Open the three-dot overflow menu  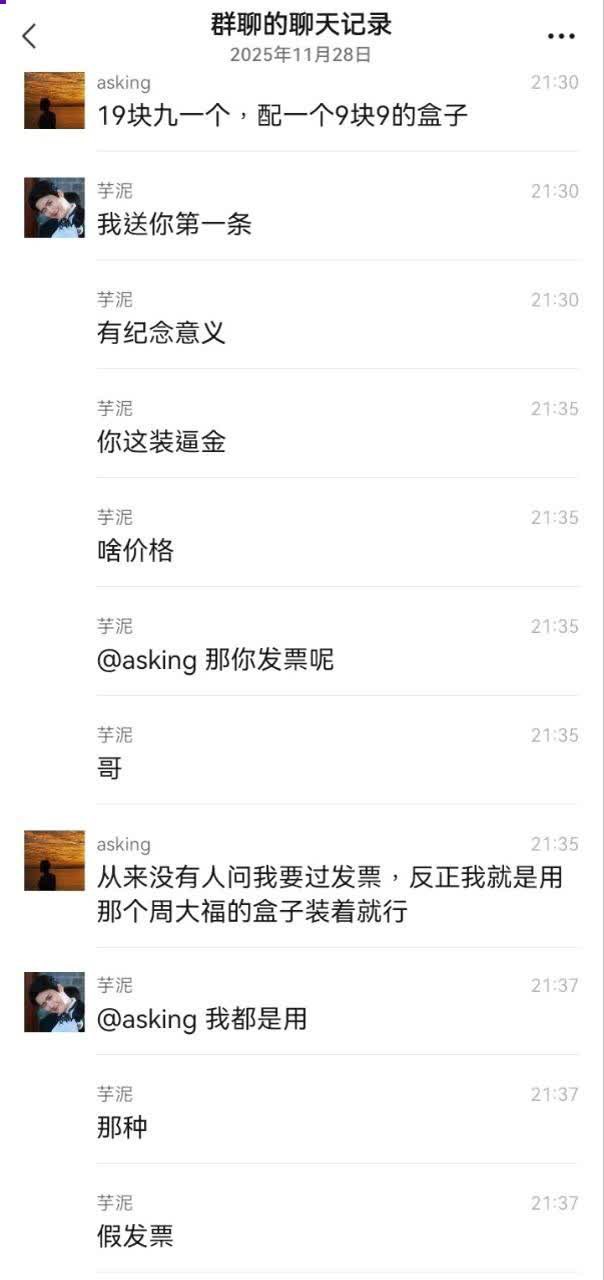pyautogui.click(x=561, y=37)
